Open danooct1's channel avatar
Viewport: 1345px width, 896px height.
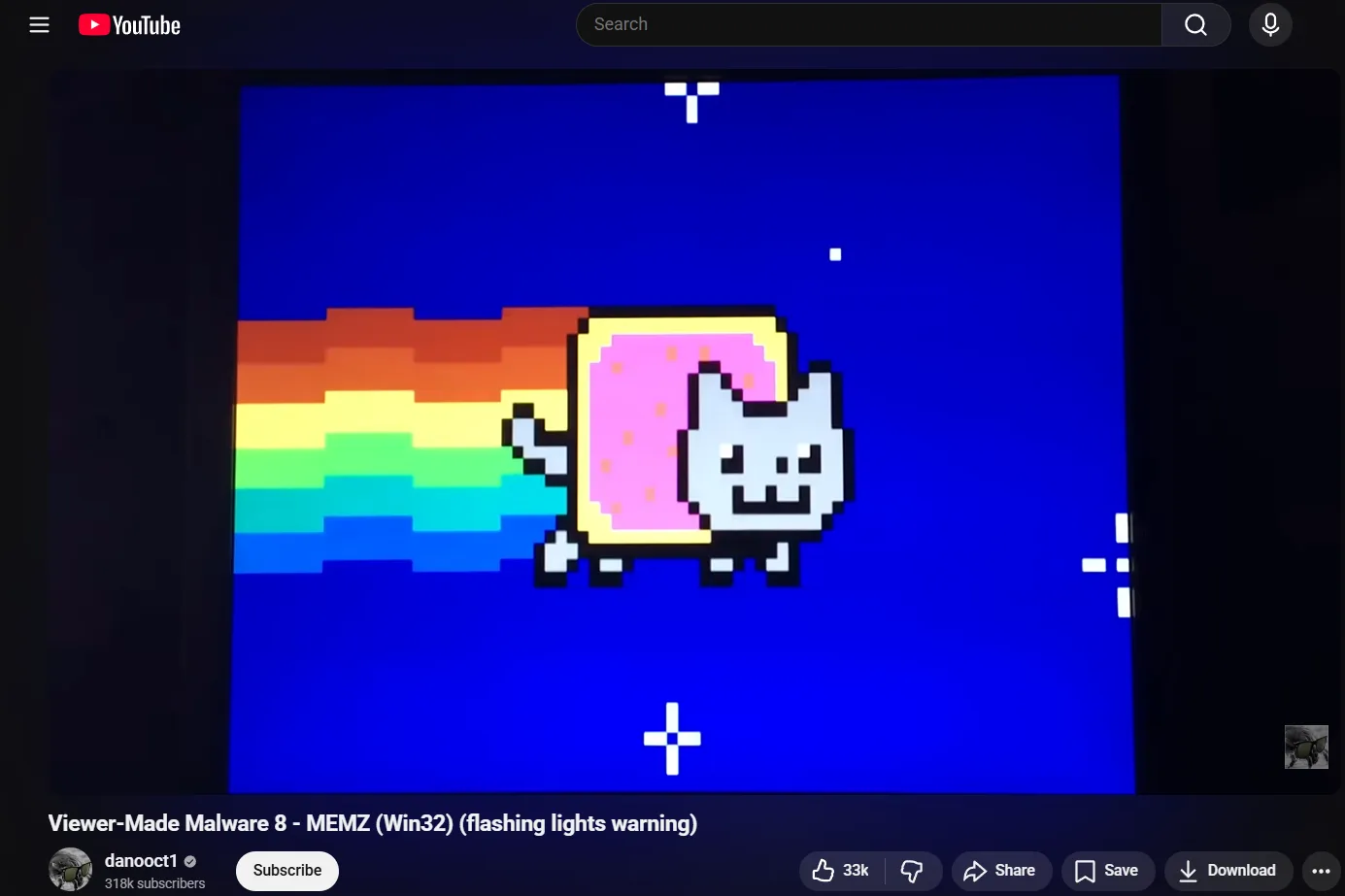(70, 870)
